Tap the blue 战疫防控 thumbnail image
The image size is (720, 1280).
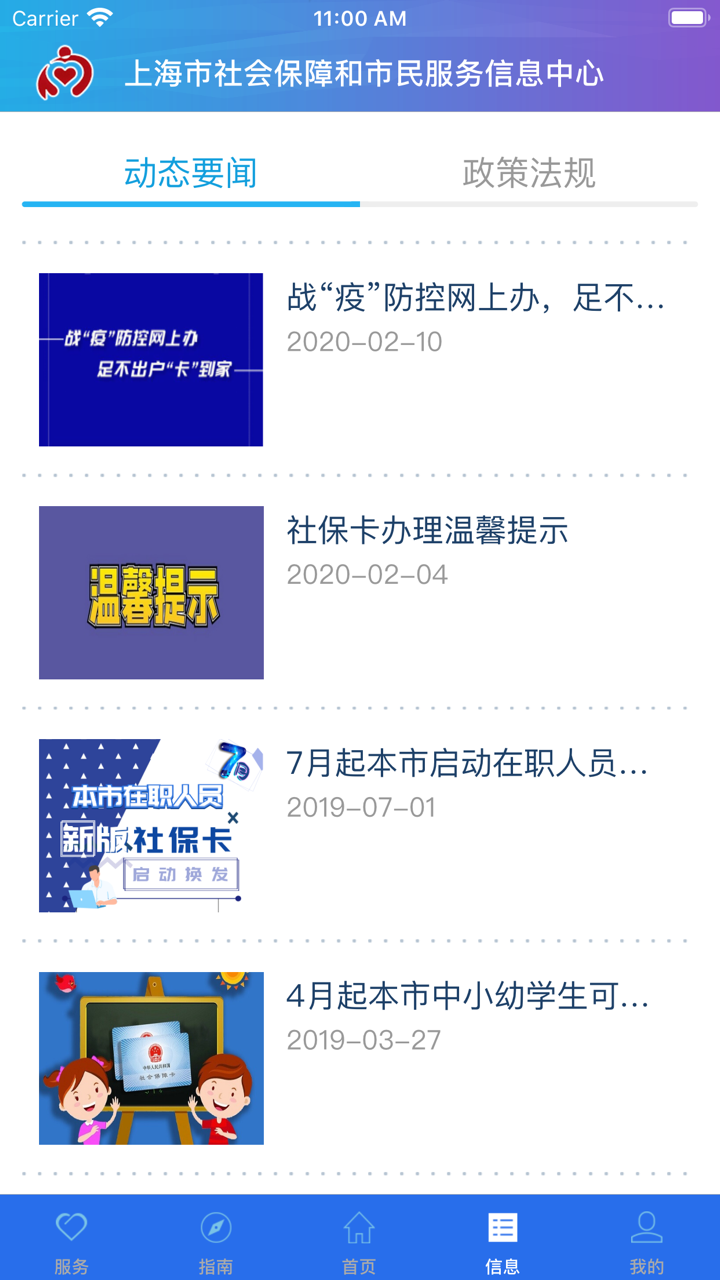pos(150,358)
